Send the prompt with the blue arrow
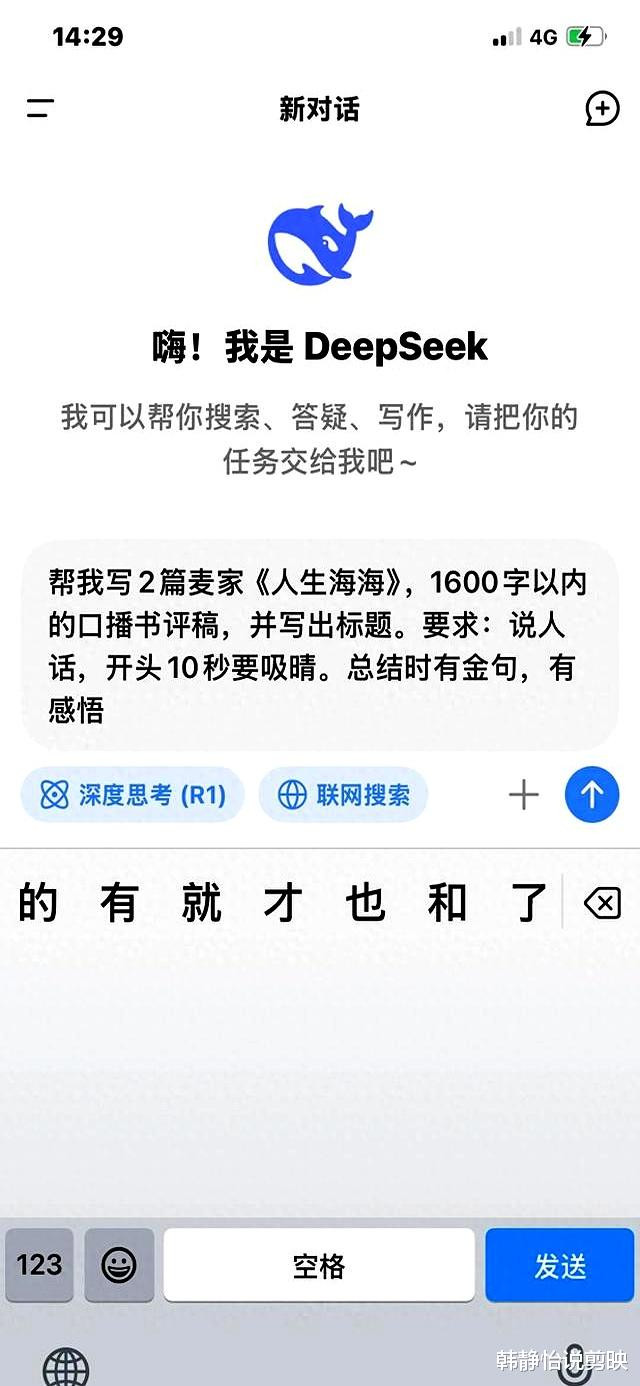This screenshot has width=640, height=1386. tap(592, 795)
